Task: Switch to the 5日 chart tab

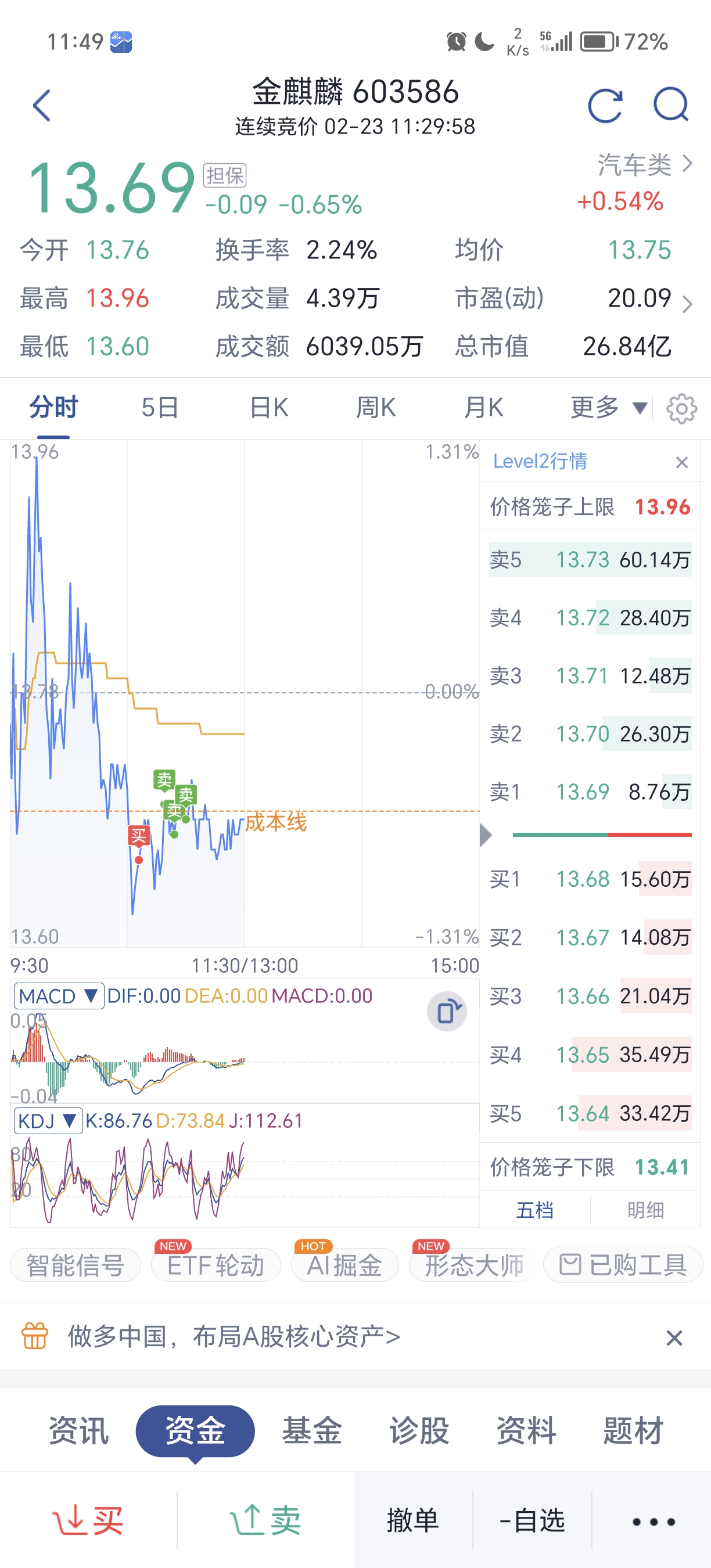Action: (160, 407)
